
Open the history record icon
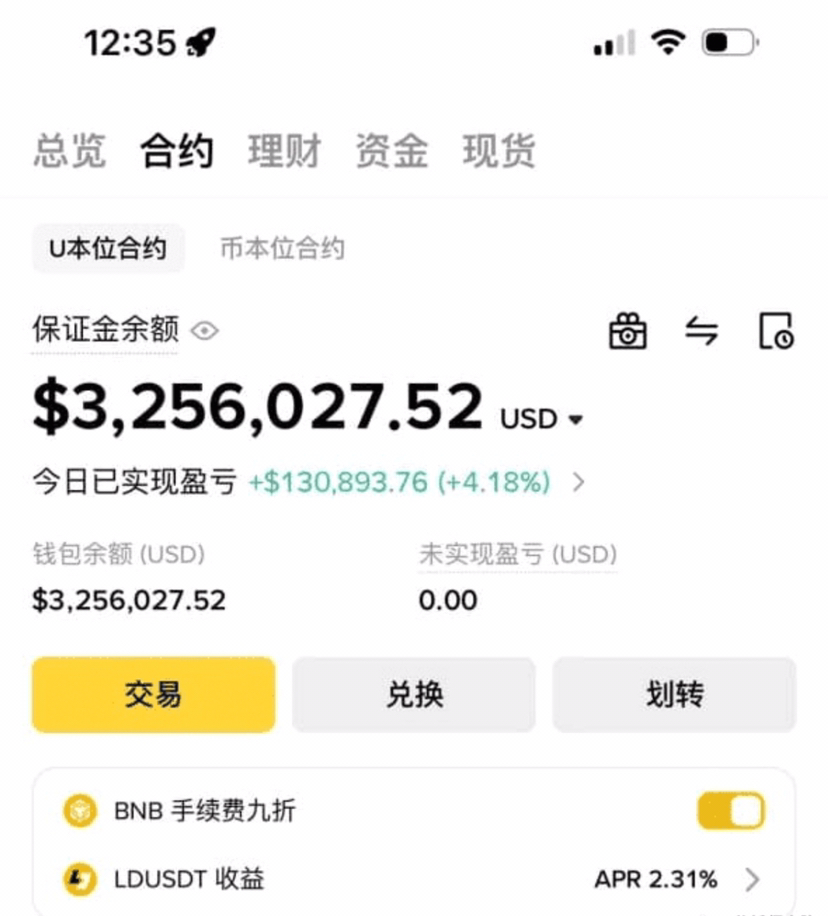(775, 331)
